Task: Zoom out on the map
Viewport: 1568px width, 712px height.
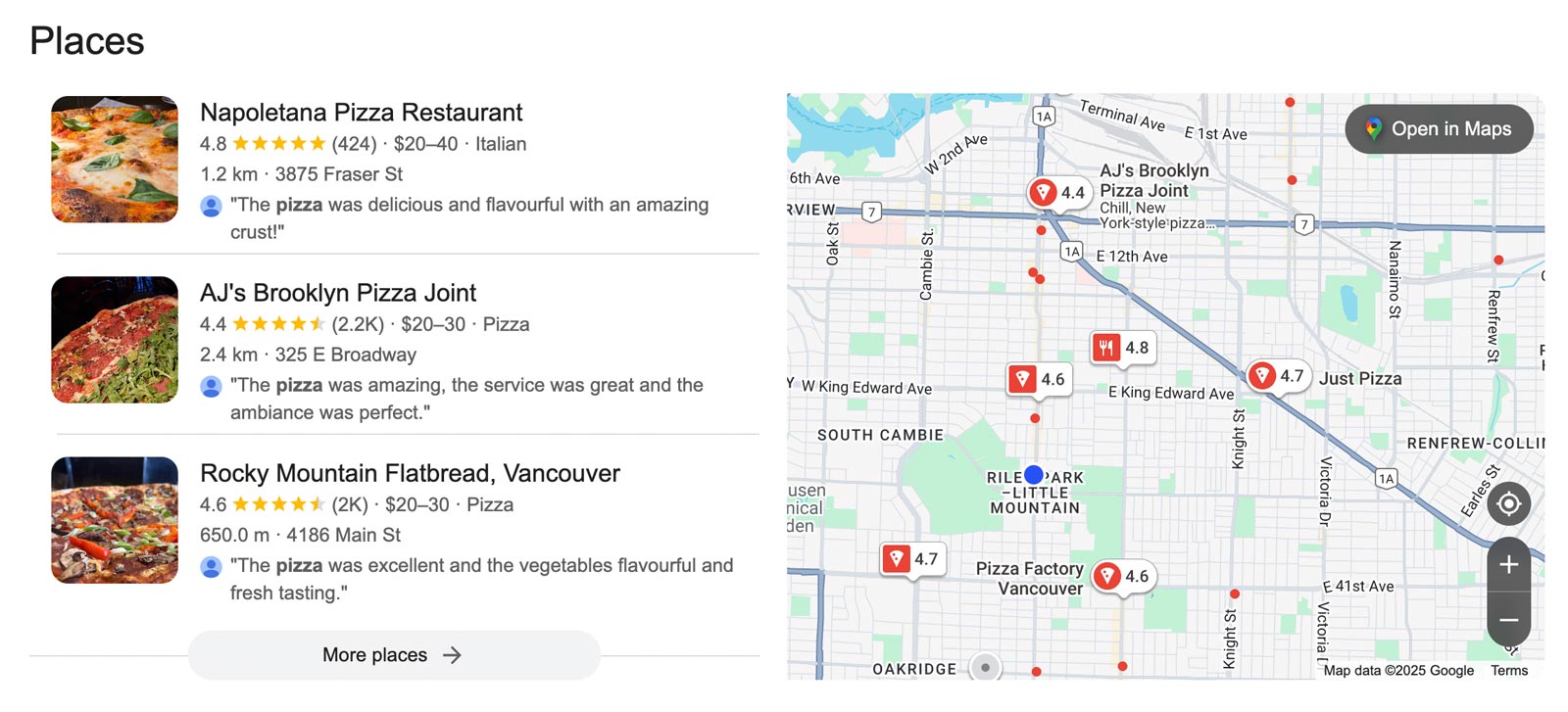Action: click(1508, 620)
